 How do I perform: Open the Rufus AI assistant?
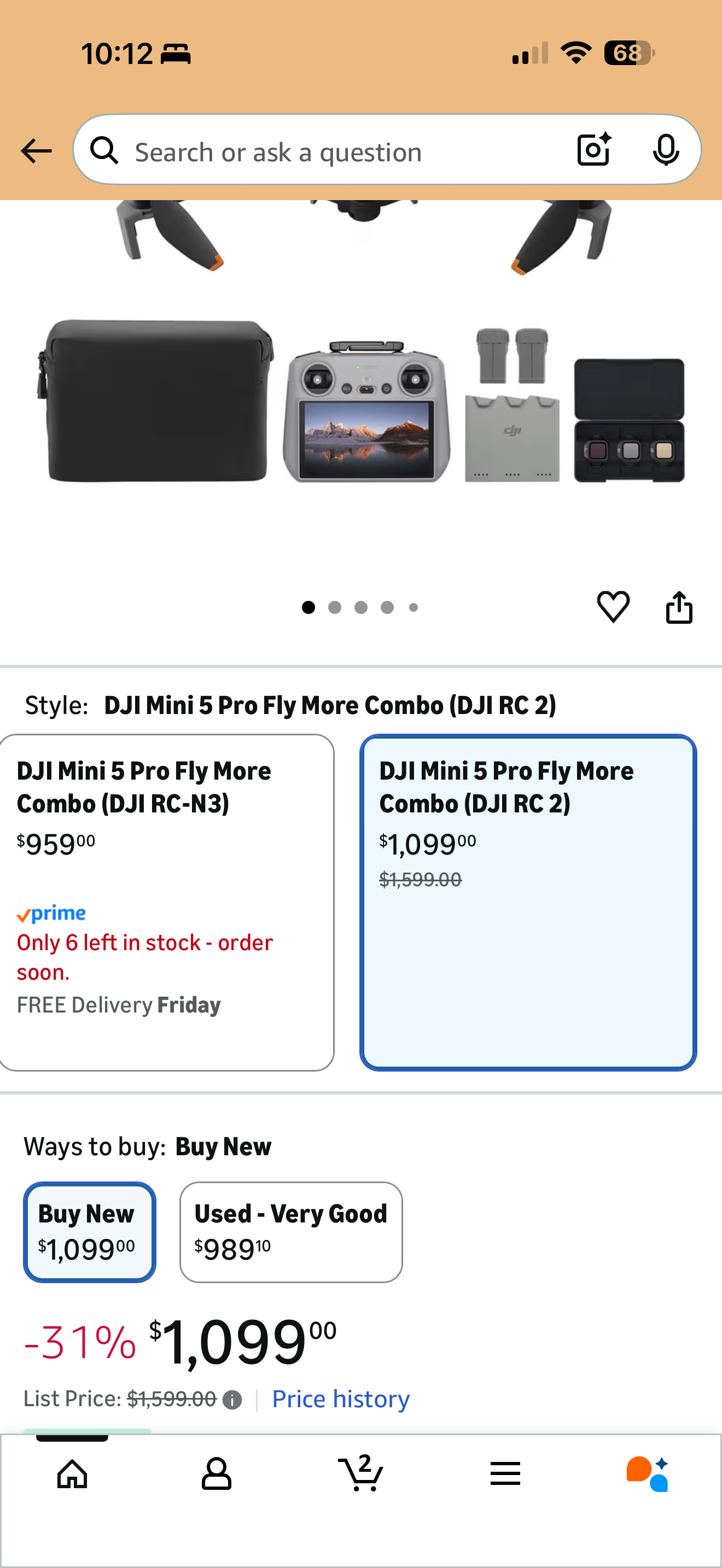click(648, 1473)
